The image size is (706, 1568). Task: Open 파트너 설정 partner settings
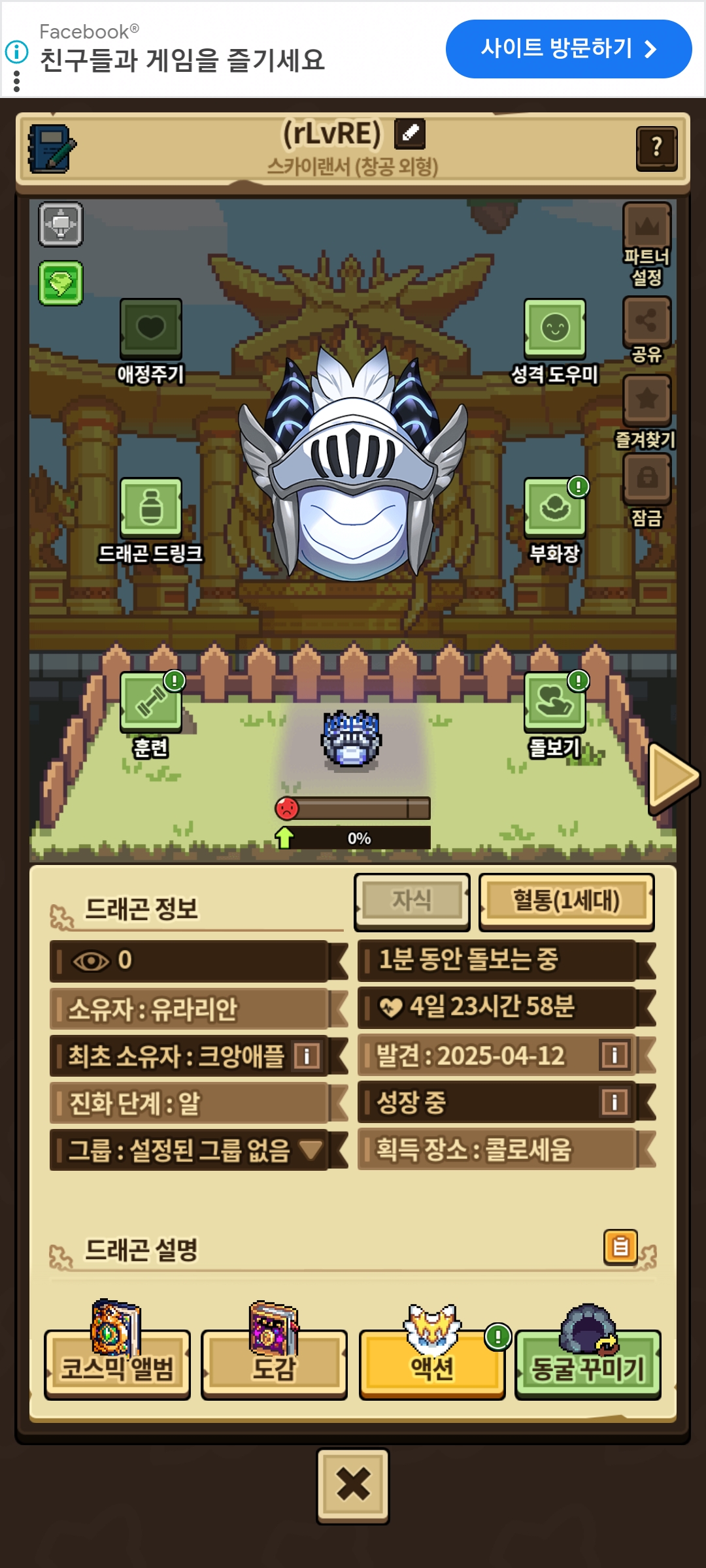coord(647,228)
